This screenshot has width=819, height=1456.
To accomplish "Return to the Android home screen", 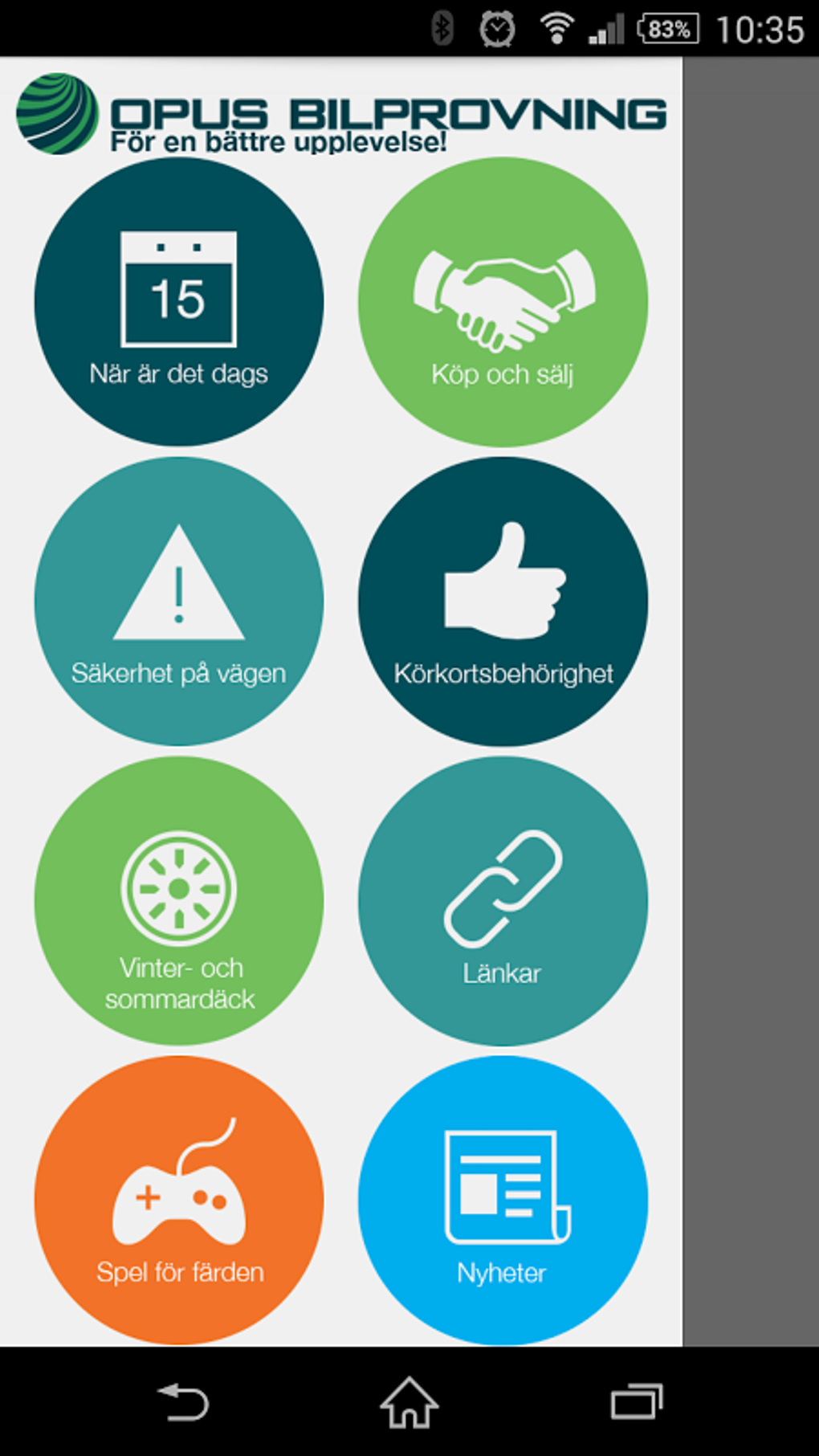I will 409,1402.
